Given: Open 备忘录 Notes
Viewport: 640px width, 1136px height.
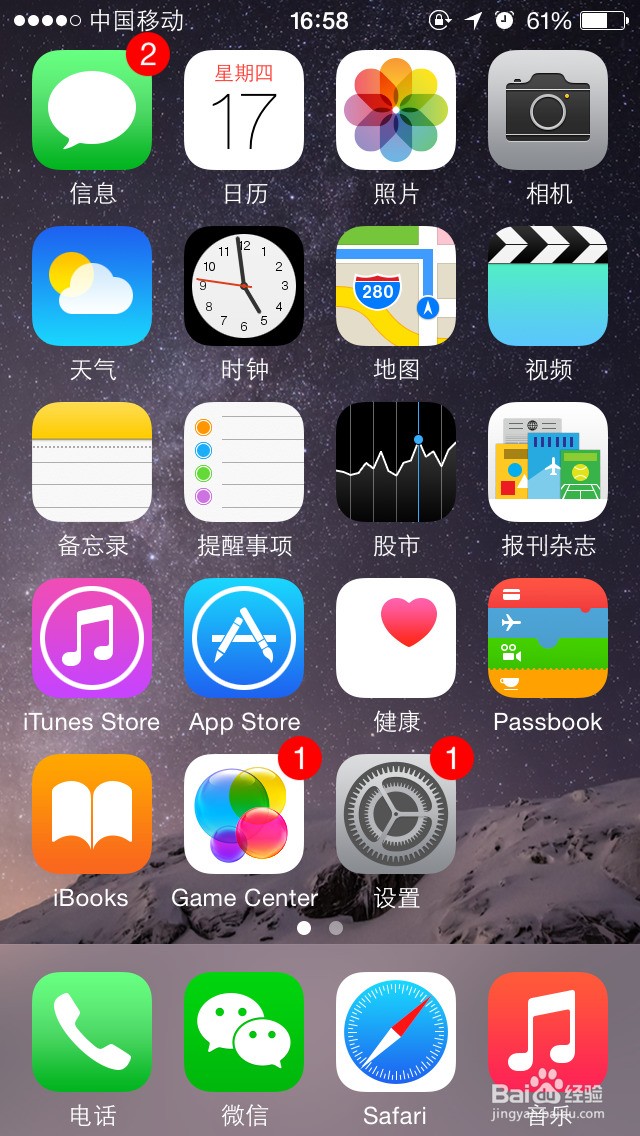Looking at the screenshot, I should [92, 462].
